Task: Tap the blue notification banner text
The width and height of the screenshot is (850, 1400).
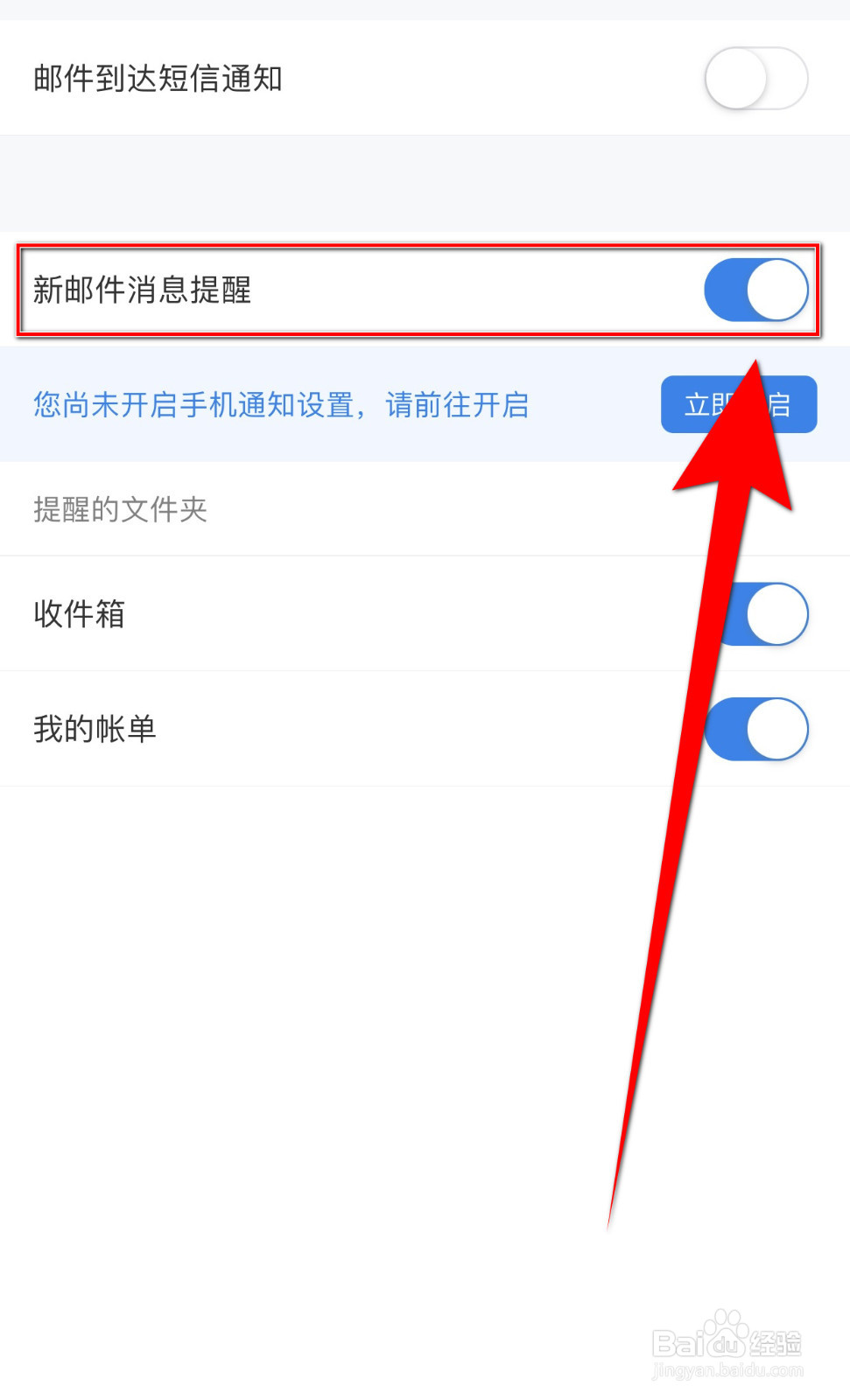Action: tap(280, 404)
